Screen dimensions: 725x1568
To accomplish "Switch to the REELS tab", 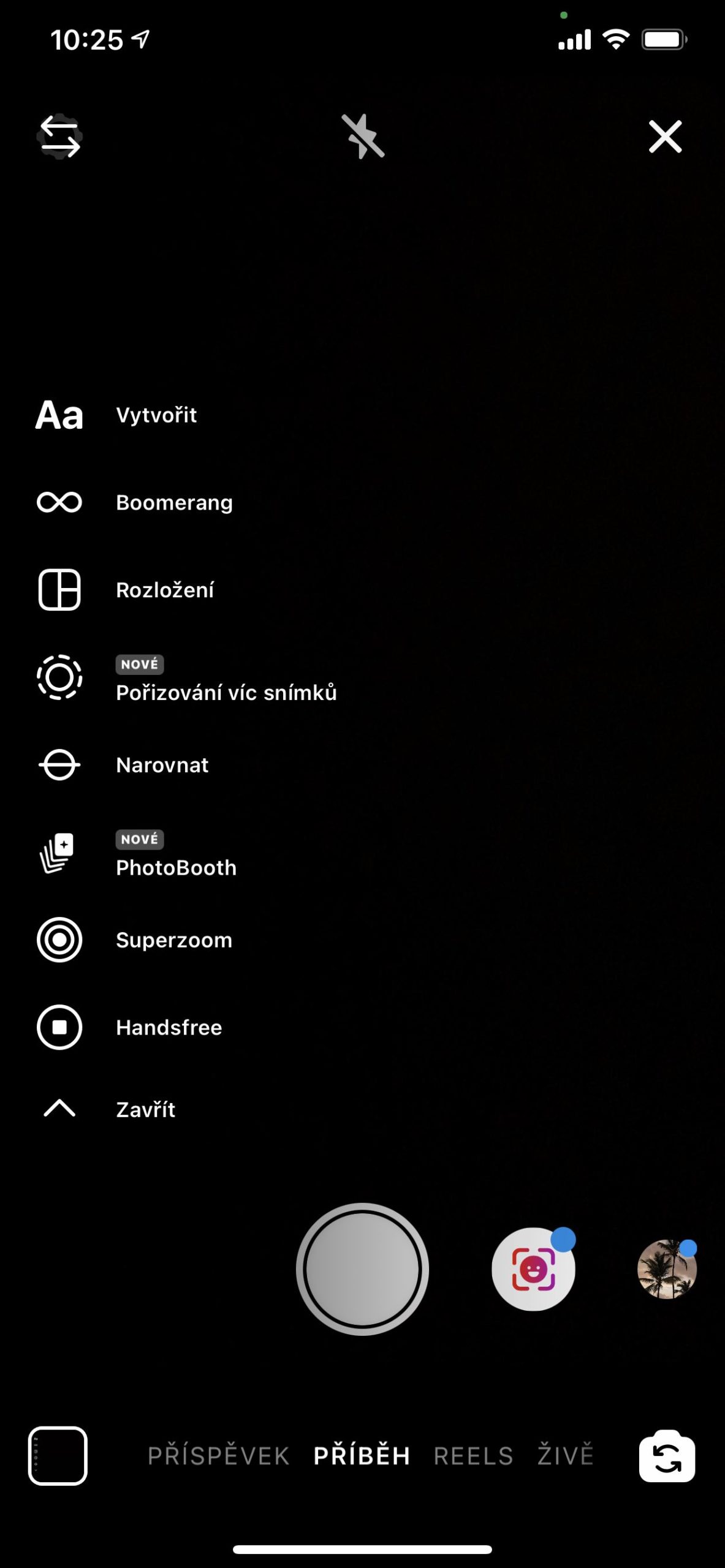I will click(474, 1457).
